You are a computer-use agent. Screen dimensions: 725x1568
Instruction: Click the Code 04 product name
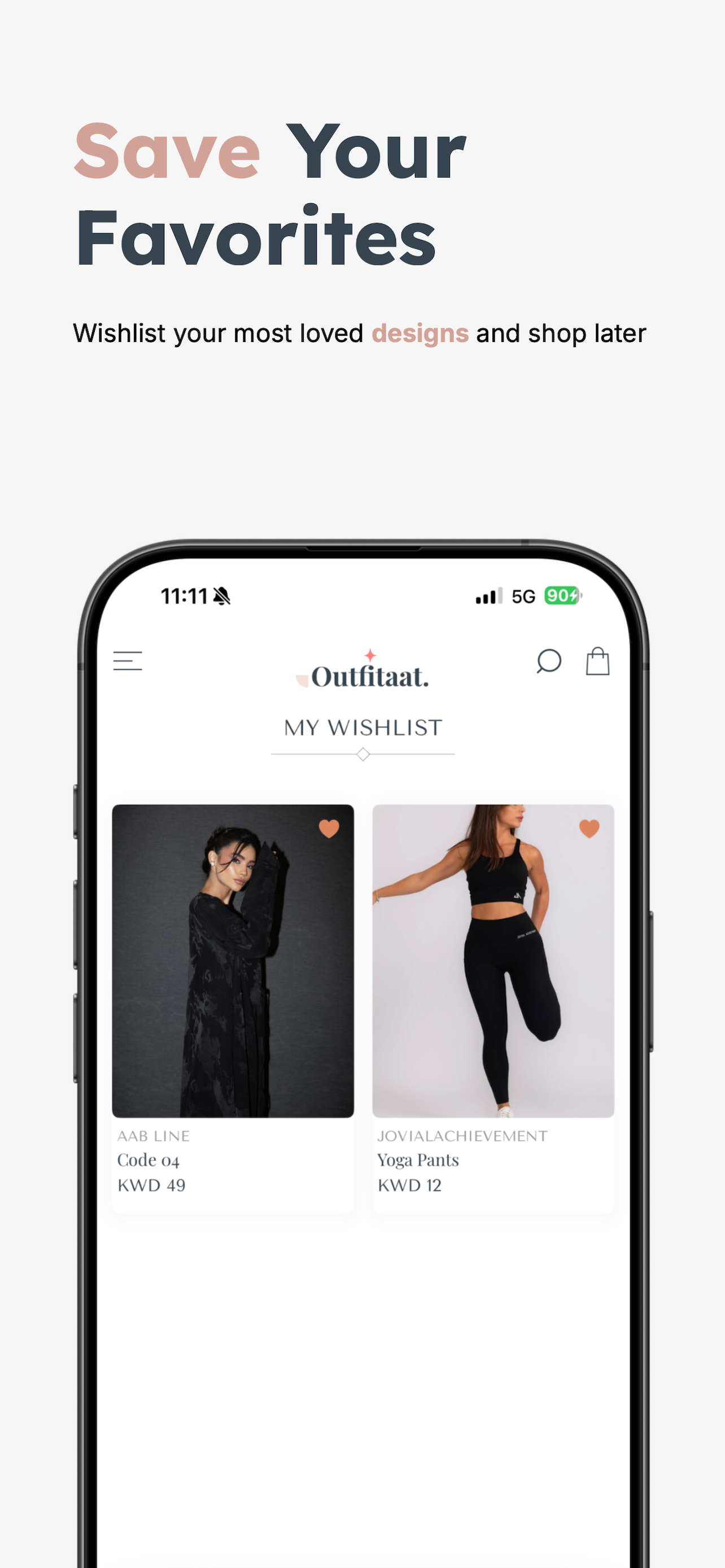[x=149, y=1160]
